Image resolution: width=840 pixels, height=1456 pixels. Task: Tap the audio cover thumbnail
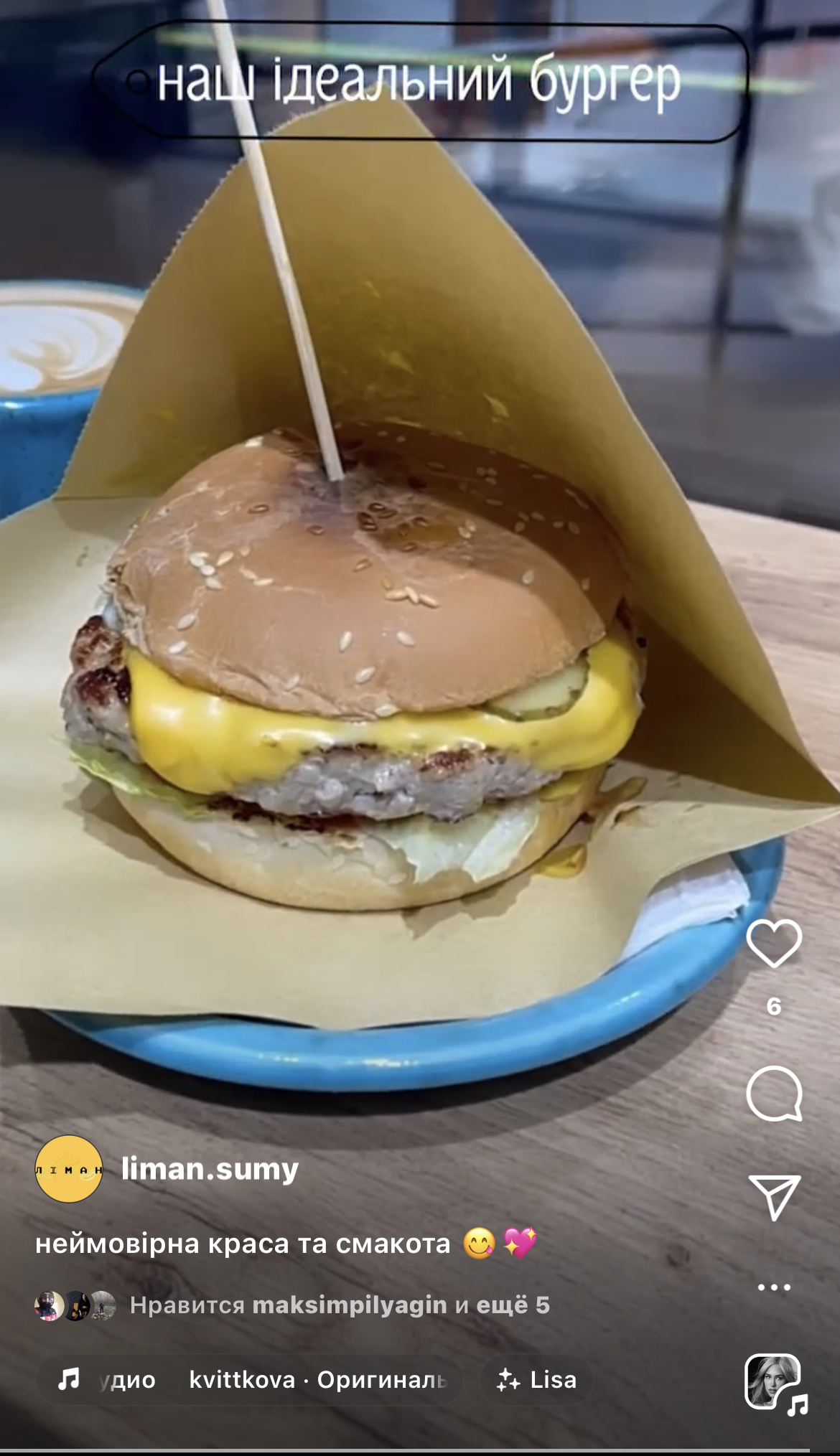[773, 1381]
